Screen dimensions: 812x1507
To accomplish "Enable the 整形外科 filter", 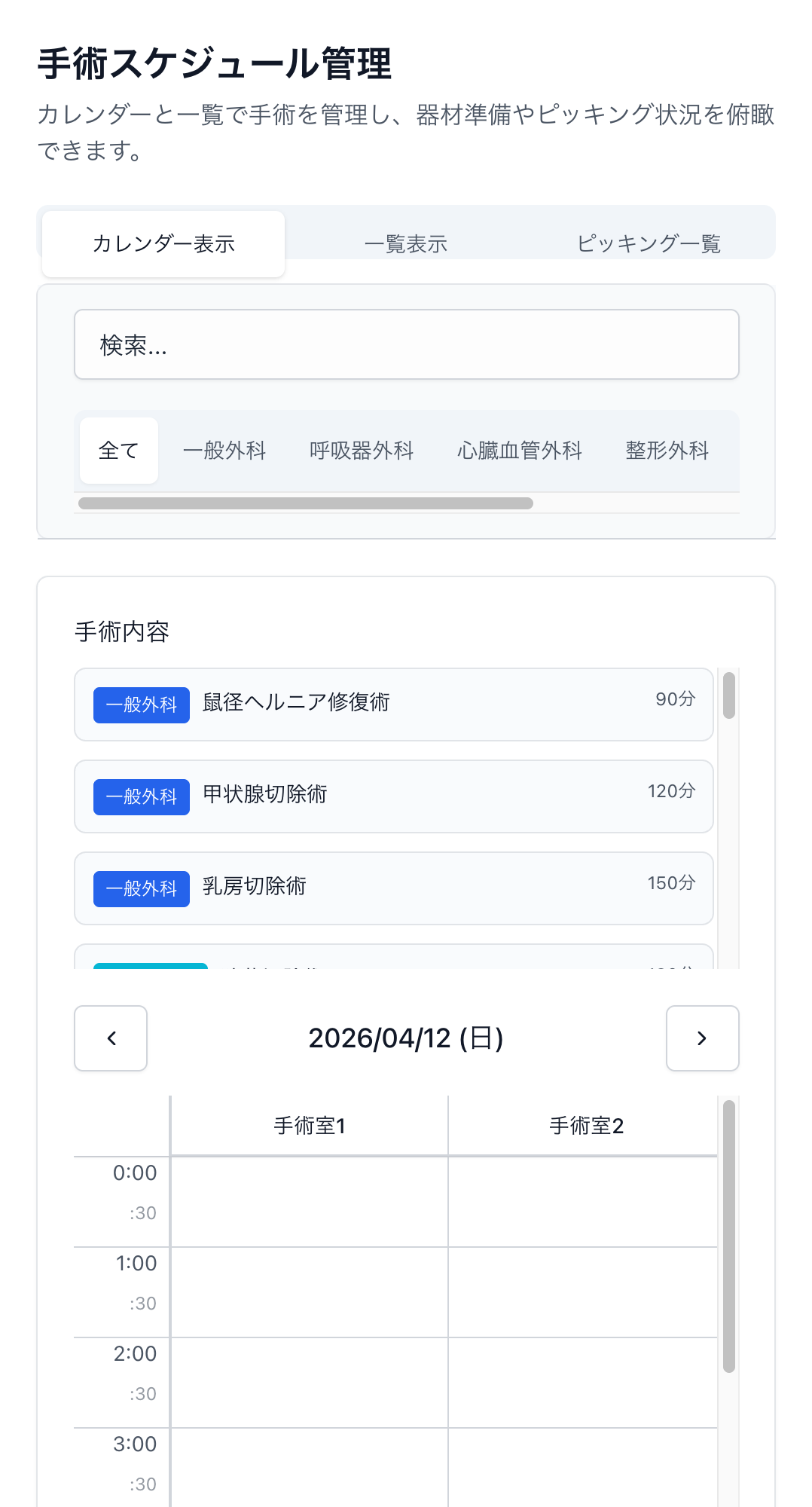I will [x=666, y=450].
